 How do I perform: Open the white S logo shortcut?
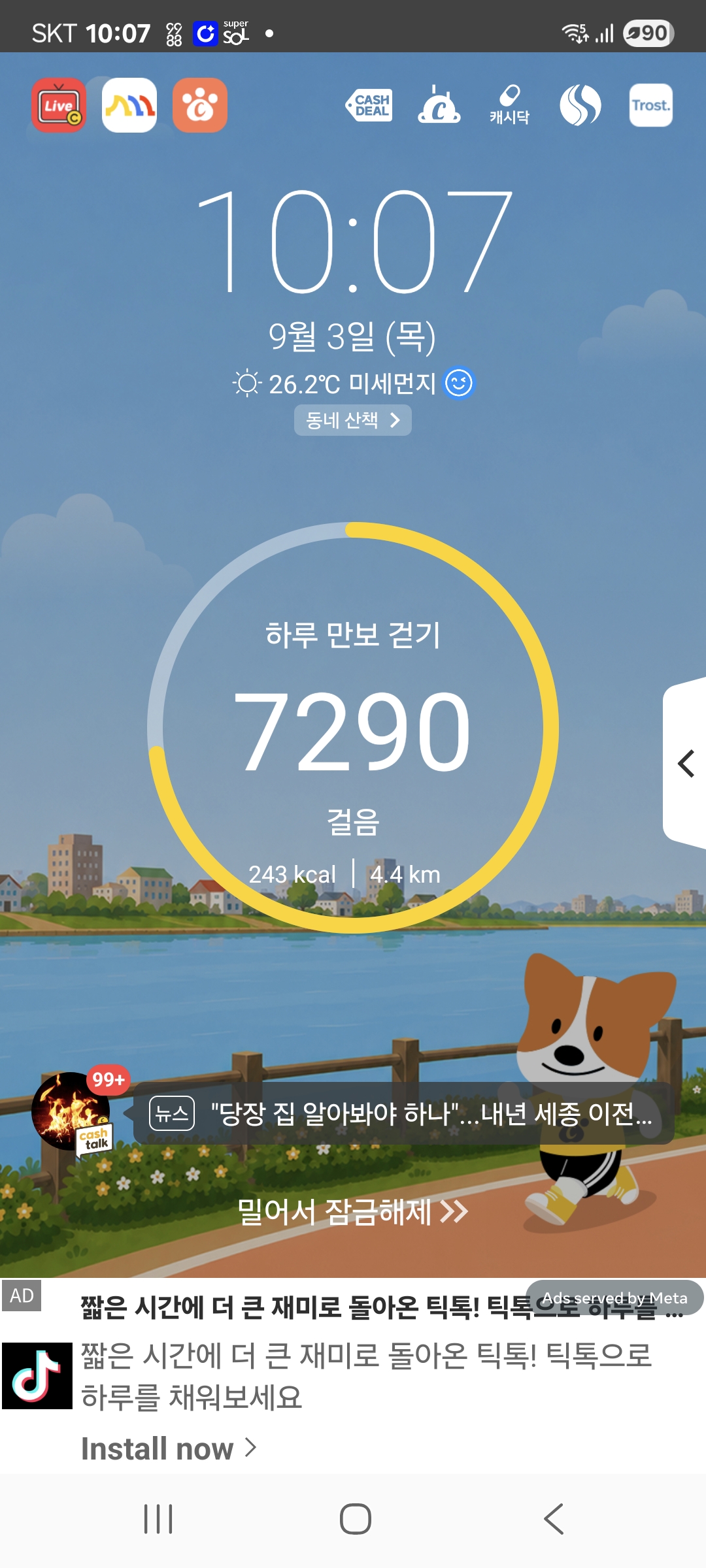point(580,105)
